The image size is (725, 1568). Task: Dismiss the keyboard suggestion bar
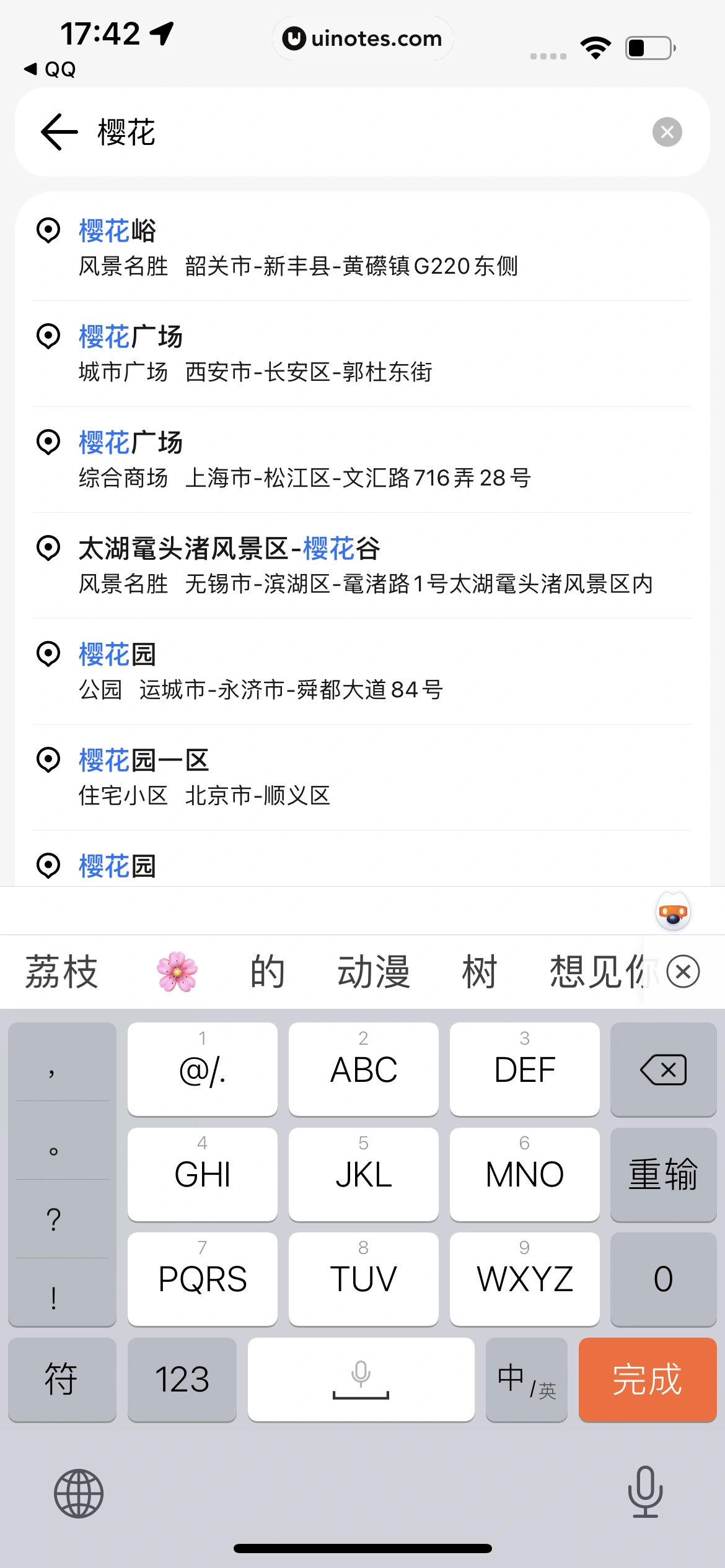click(683, 972)
